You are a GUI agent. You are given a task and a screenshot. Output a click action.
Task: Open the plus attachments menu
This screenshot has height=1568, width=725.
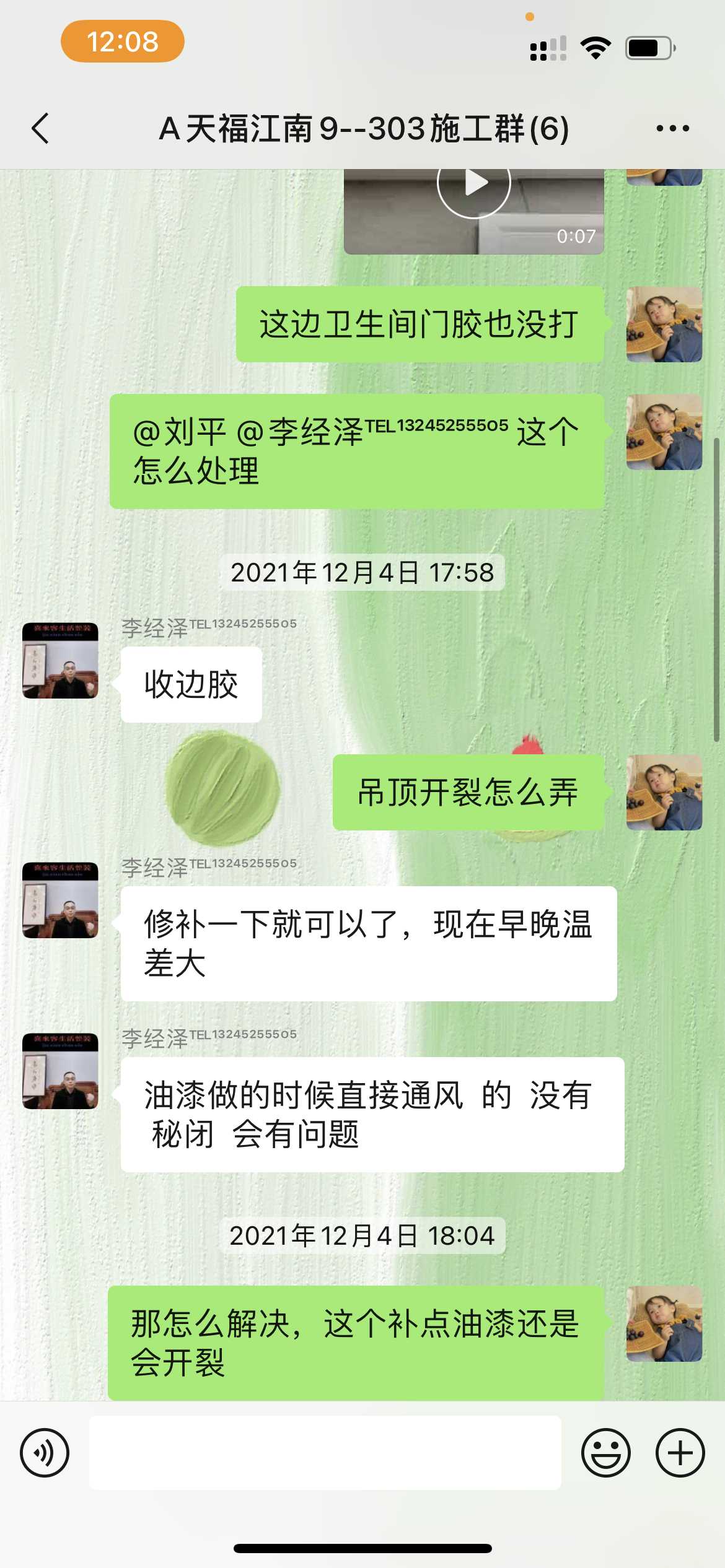tap(680, 1452)
